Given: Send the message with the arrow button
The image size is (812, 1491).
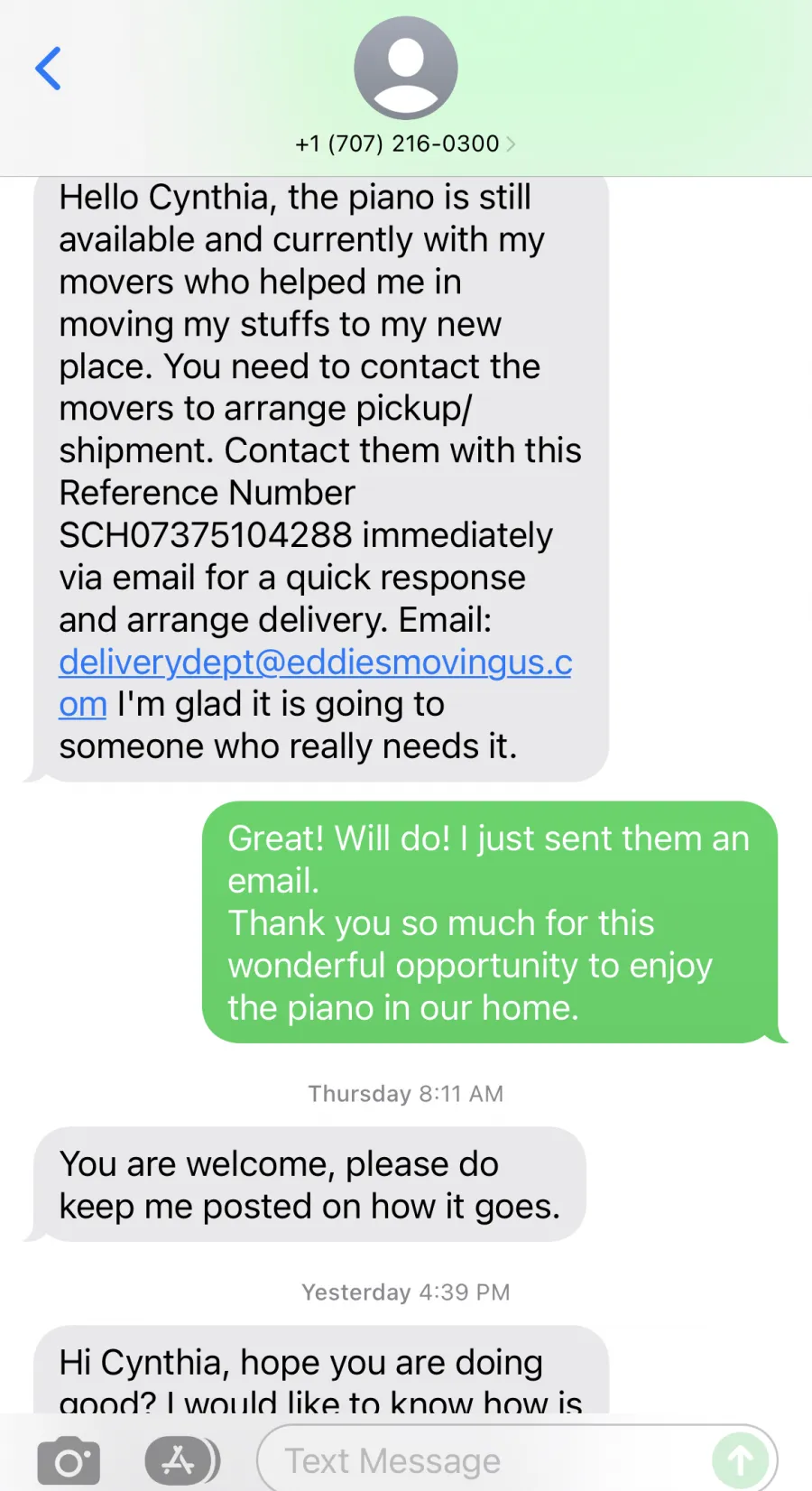Looking at the screenshot, I should [x=741, y=1459].
